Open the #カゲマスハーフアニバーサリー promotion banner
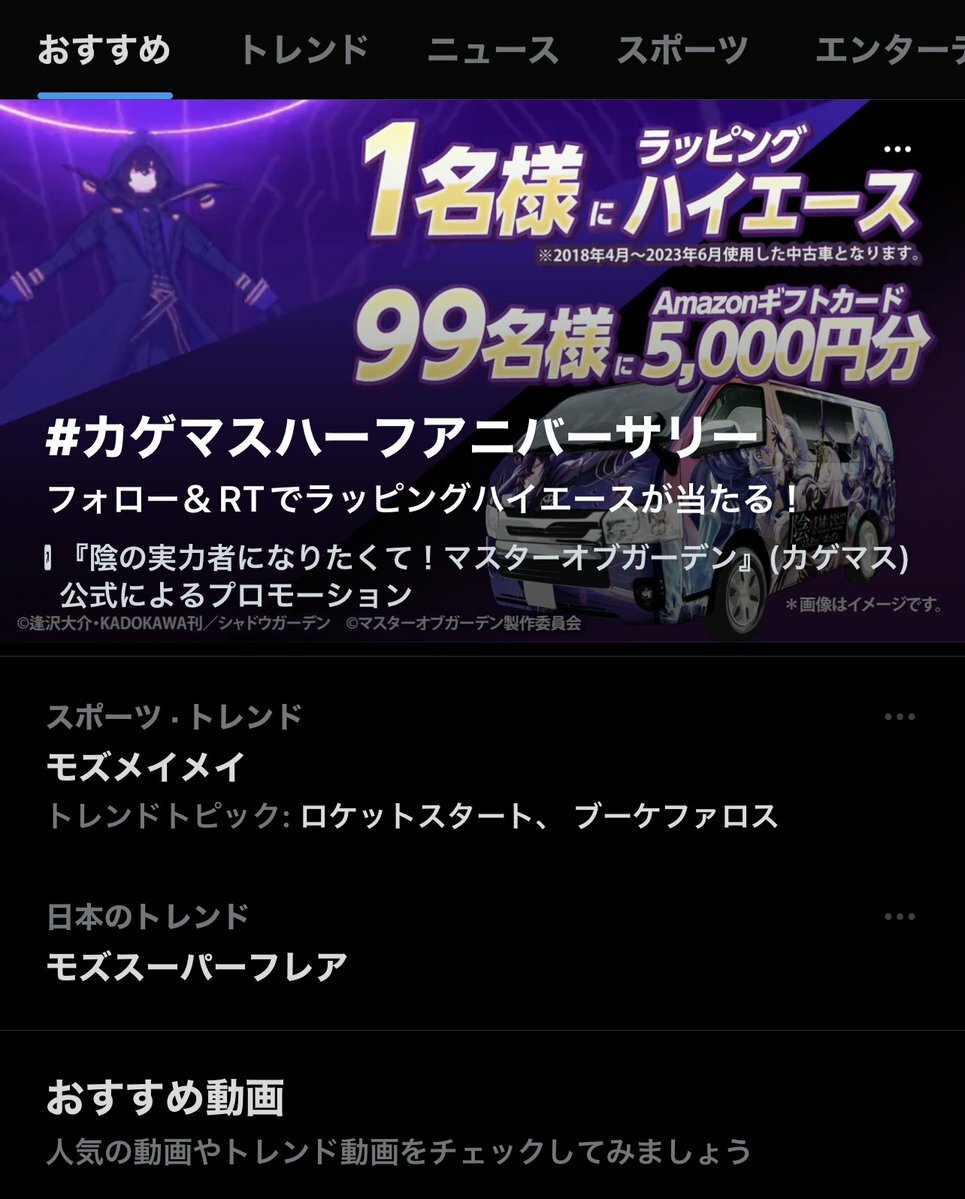The width and height of the screenshot is (965, 1199). tap(400, 441)
